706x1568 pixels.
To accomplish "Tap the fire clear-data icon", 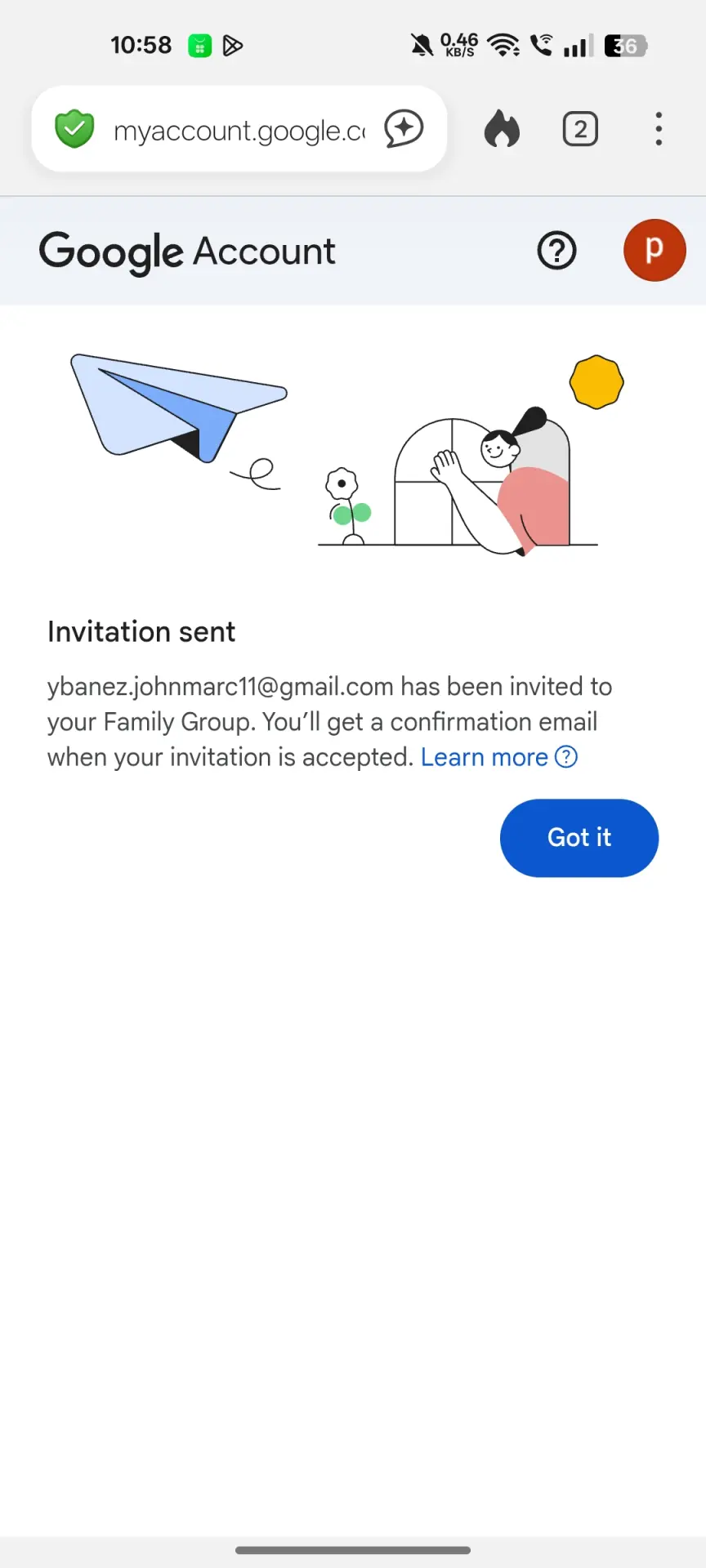I will coord(502,129).
